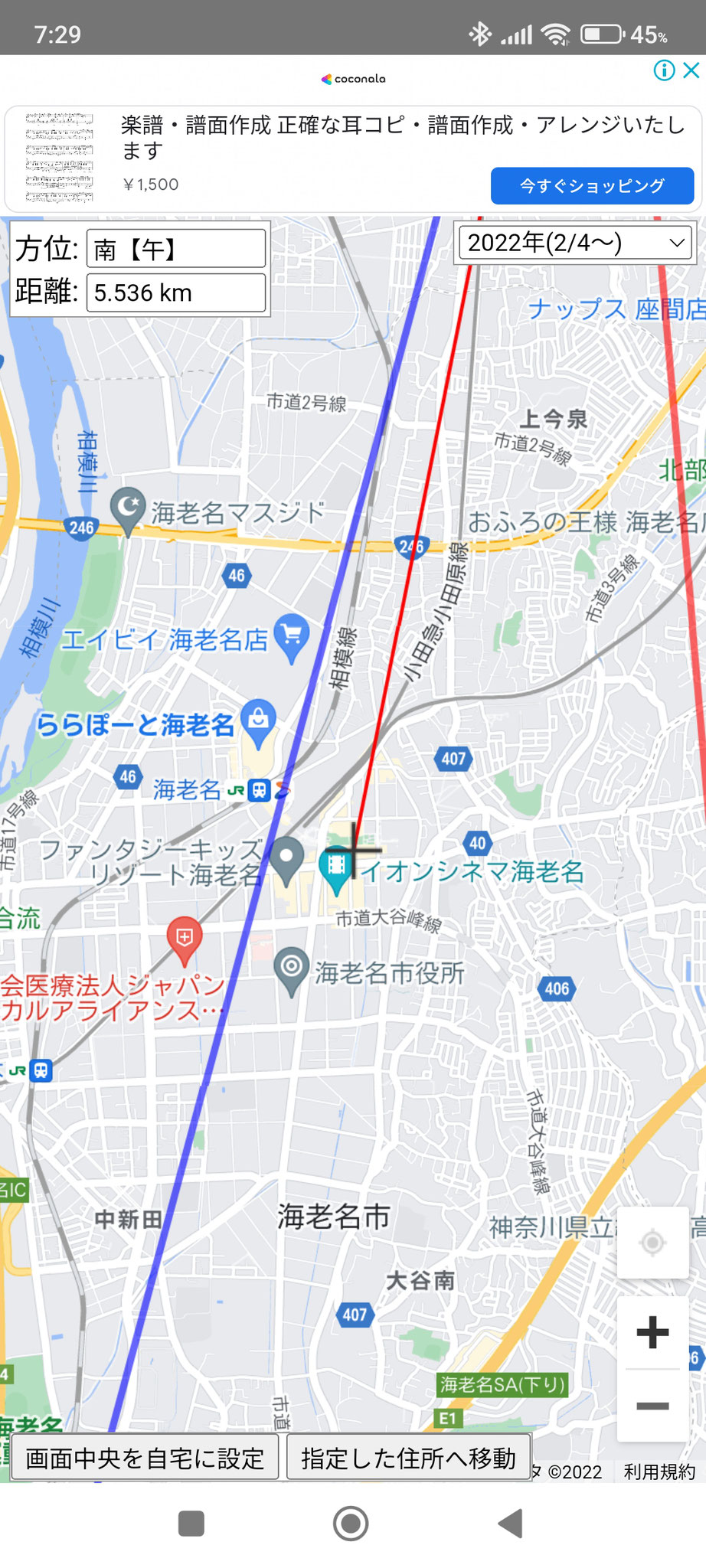
Task: Select the ららぽーと海老名 shopping marker
Action: [259, 720]
